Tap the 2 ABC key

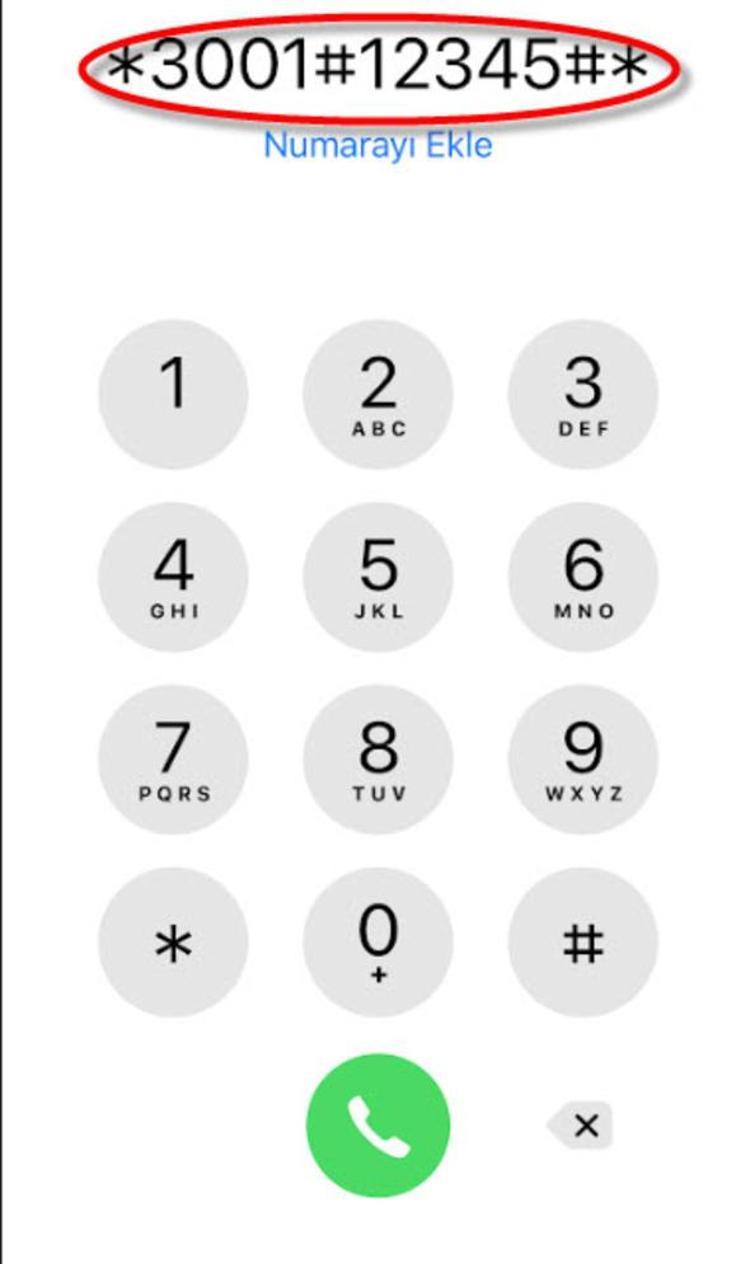[x=378, y=394]
